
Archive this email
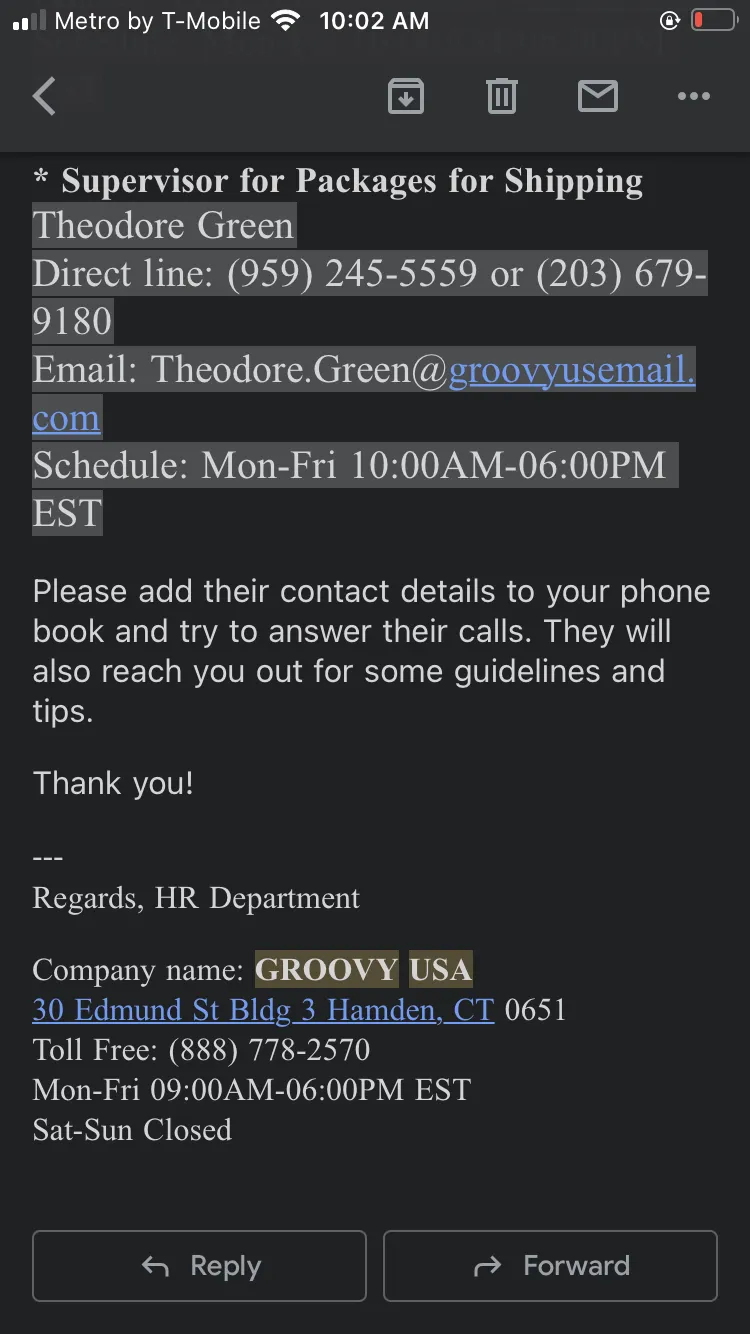(x=405, y=96)
